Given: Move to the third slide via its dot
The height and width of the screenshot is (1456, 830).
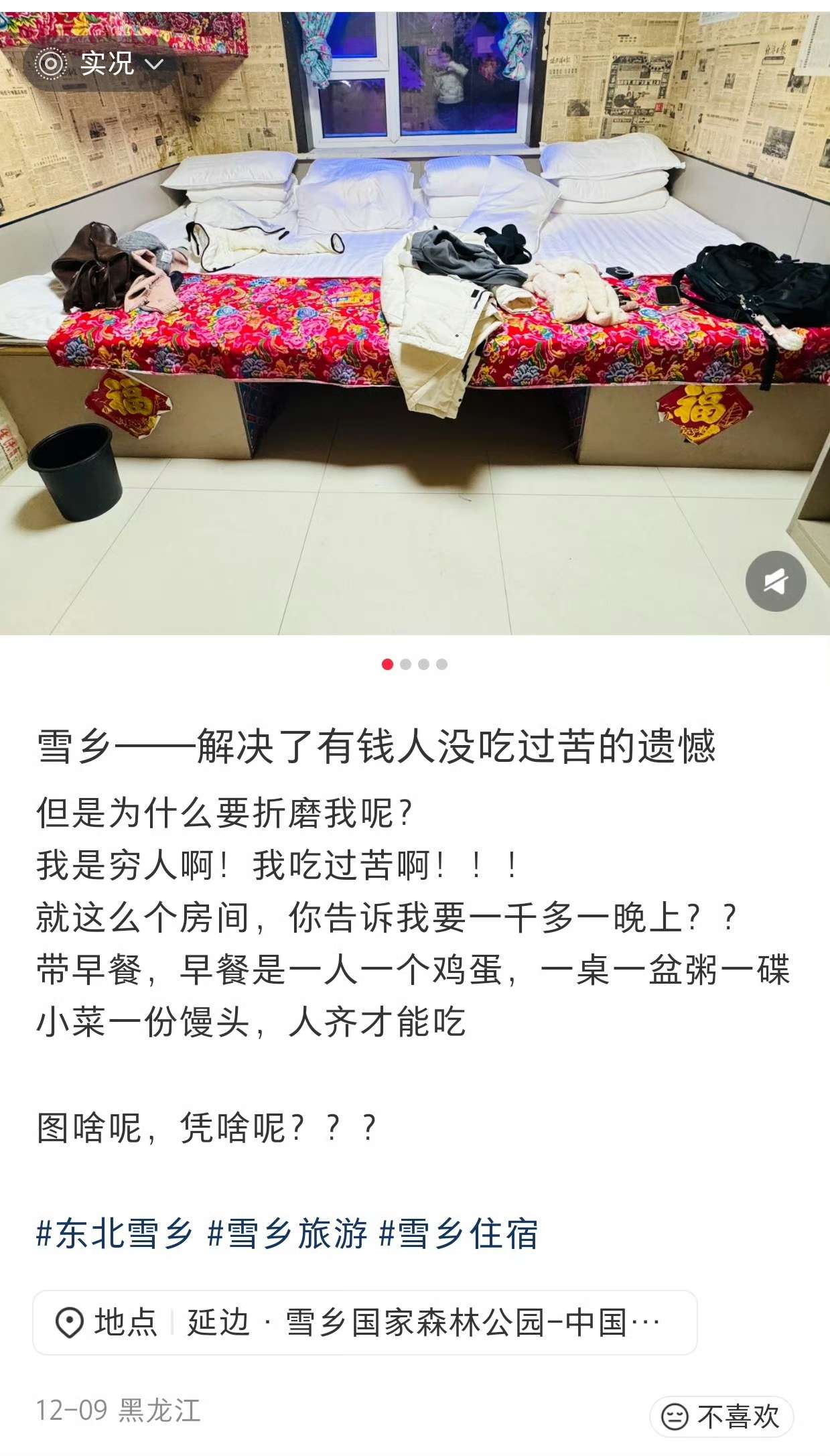Looking at the screenshot, I should [x=423, y=663].
